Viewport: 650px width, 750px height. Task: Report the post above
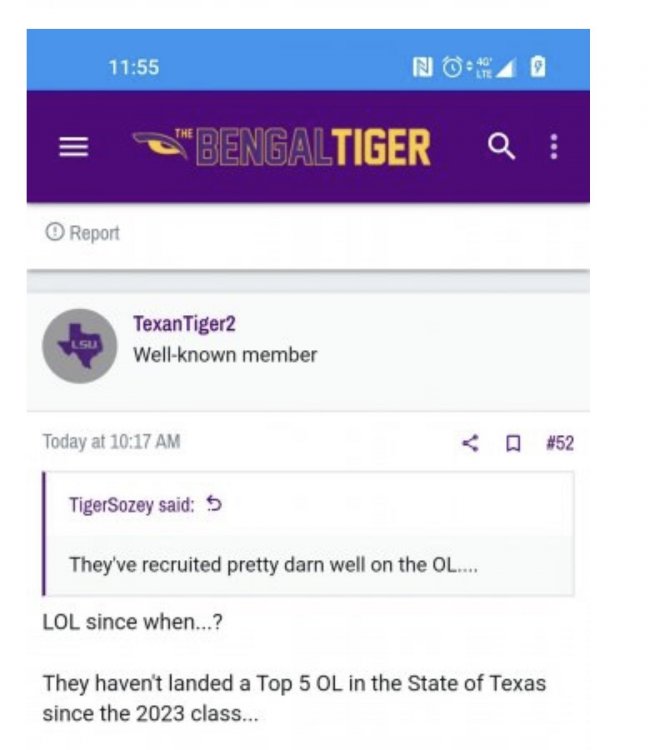coord(82,233)
